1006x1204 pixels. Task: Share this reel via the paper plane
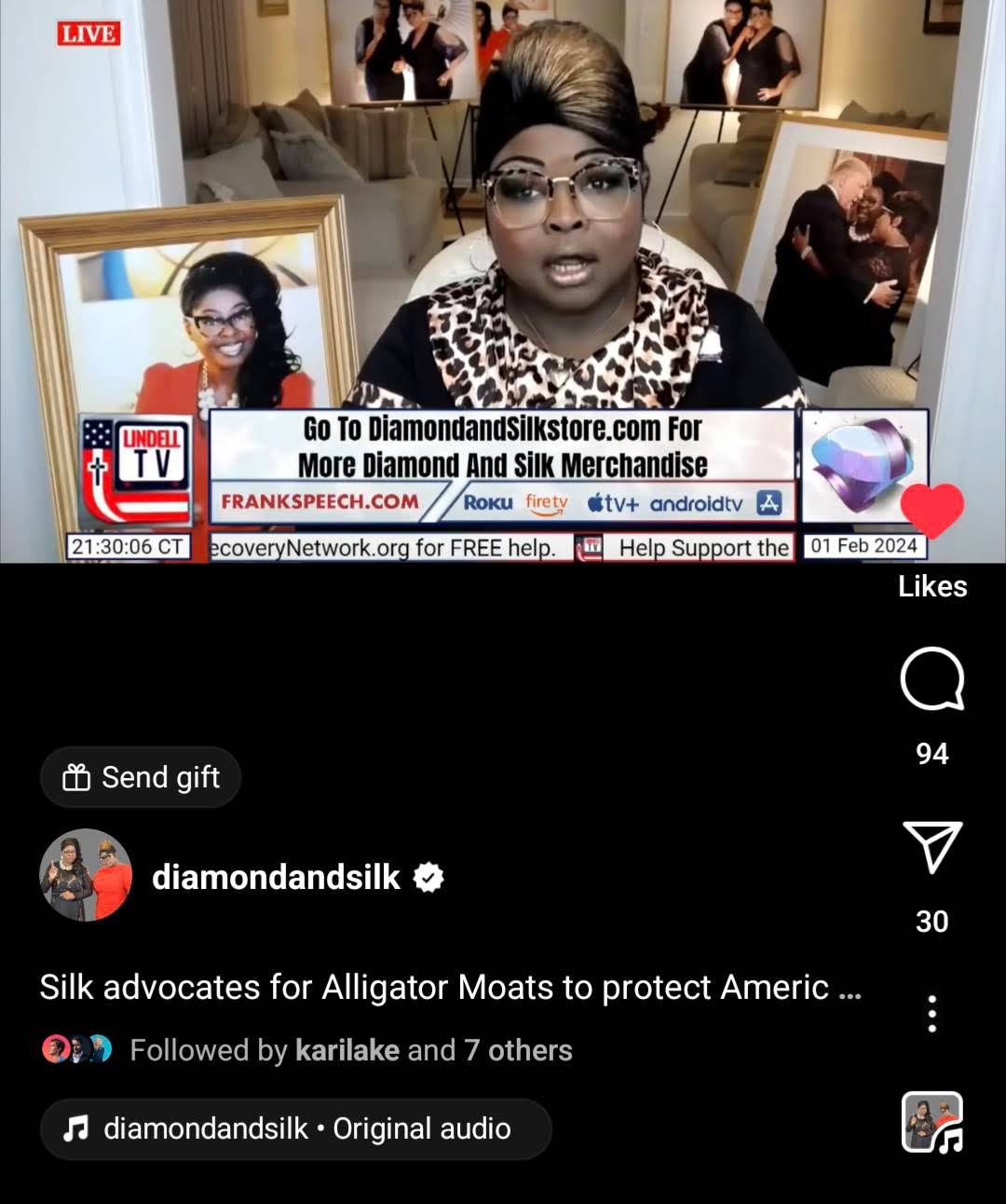coord(931,847)
